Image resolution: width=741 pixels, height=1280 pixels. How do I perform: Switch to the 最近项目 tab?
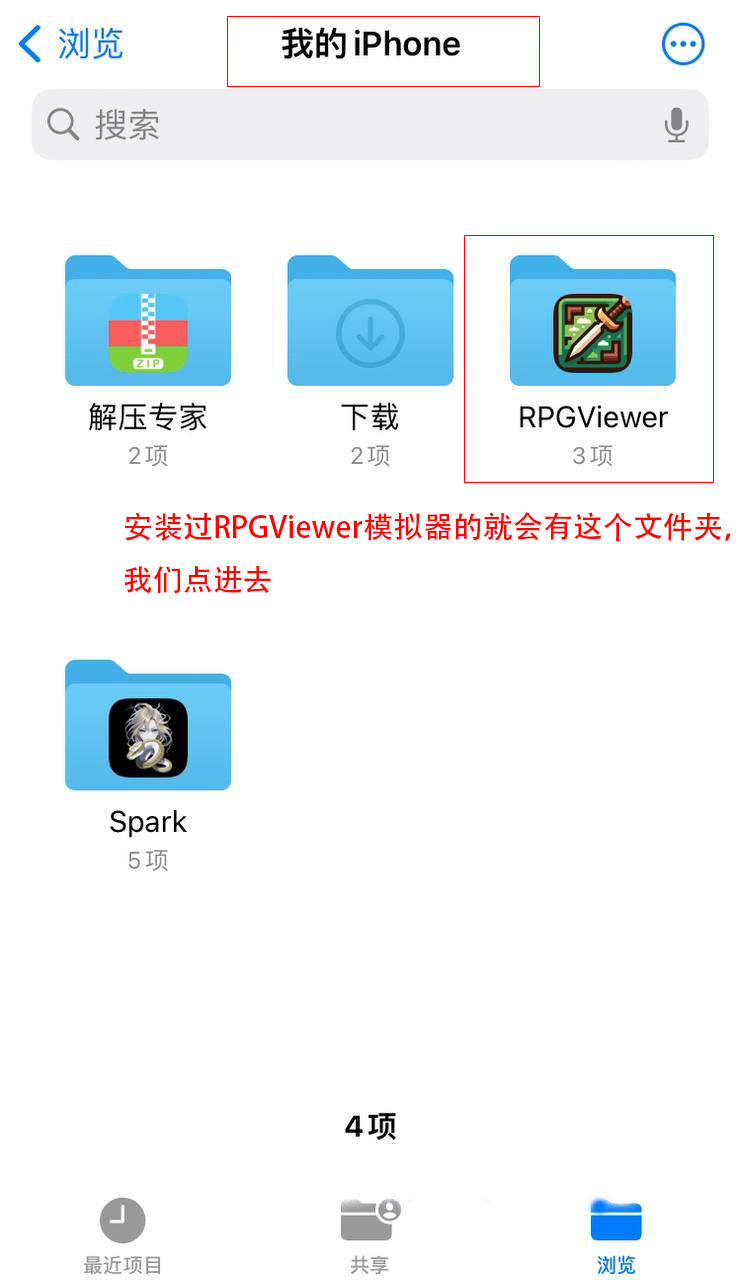[122, 1236]
